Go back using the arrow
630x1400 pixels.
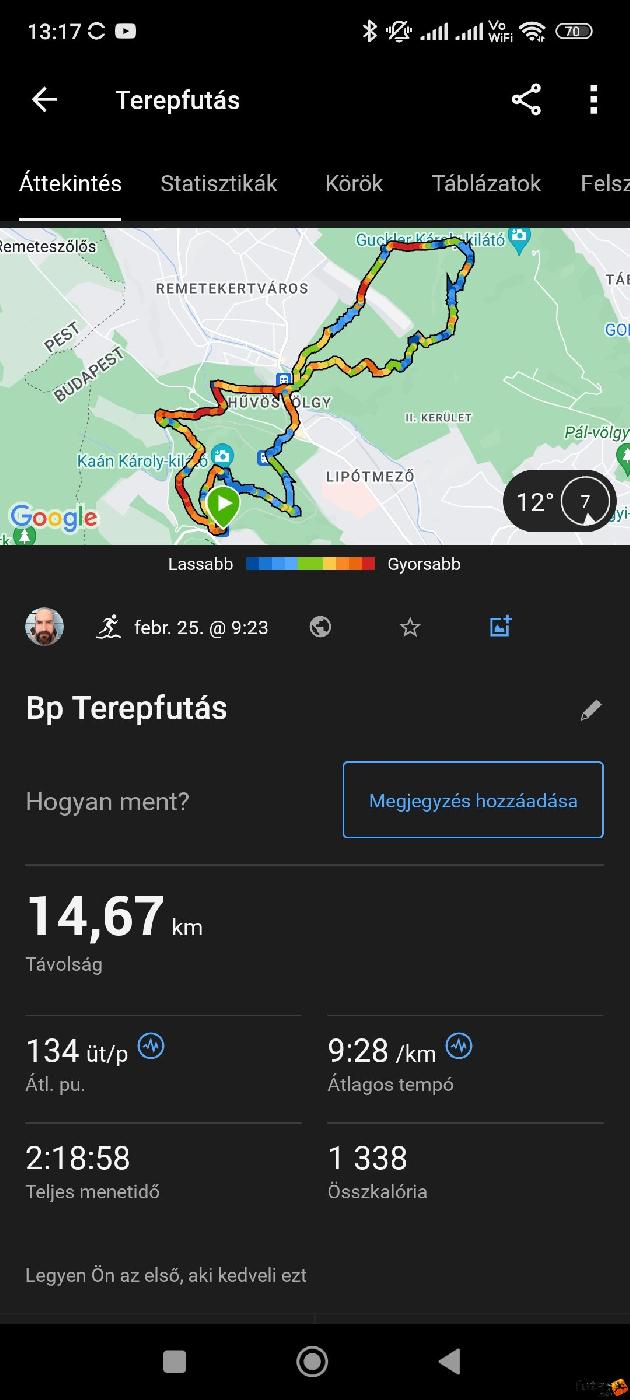44,100
